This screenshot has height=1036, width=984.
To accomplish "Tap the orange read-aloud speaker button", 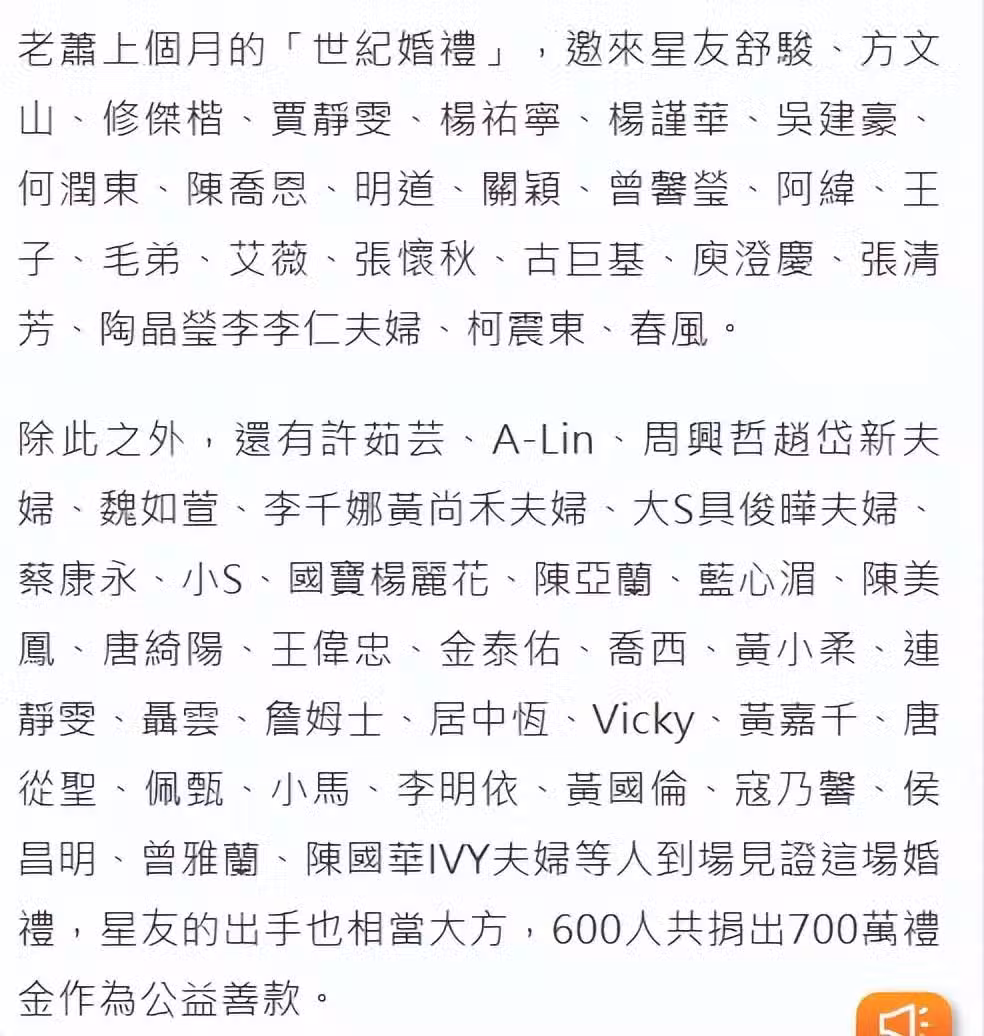I will click(x=904, y=1016).
